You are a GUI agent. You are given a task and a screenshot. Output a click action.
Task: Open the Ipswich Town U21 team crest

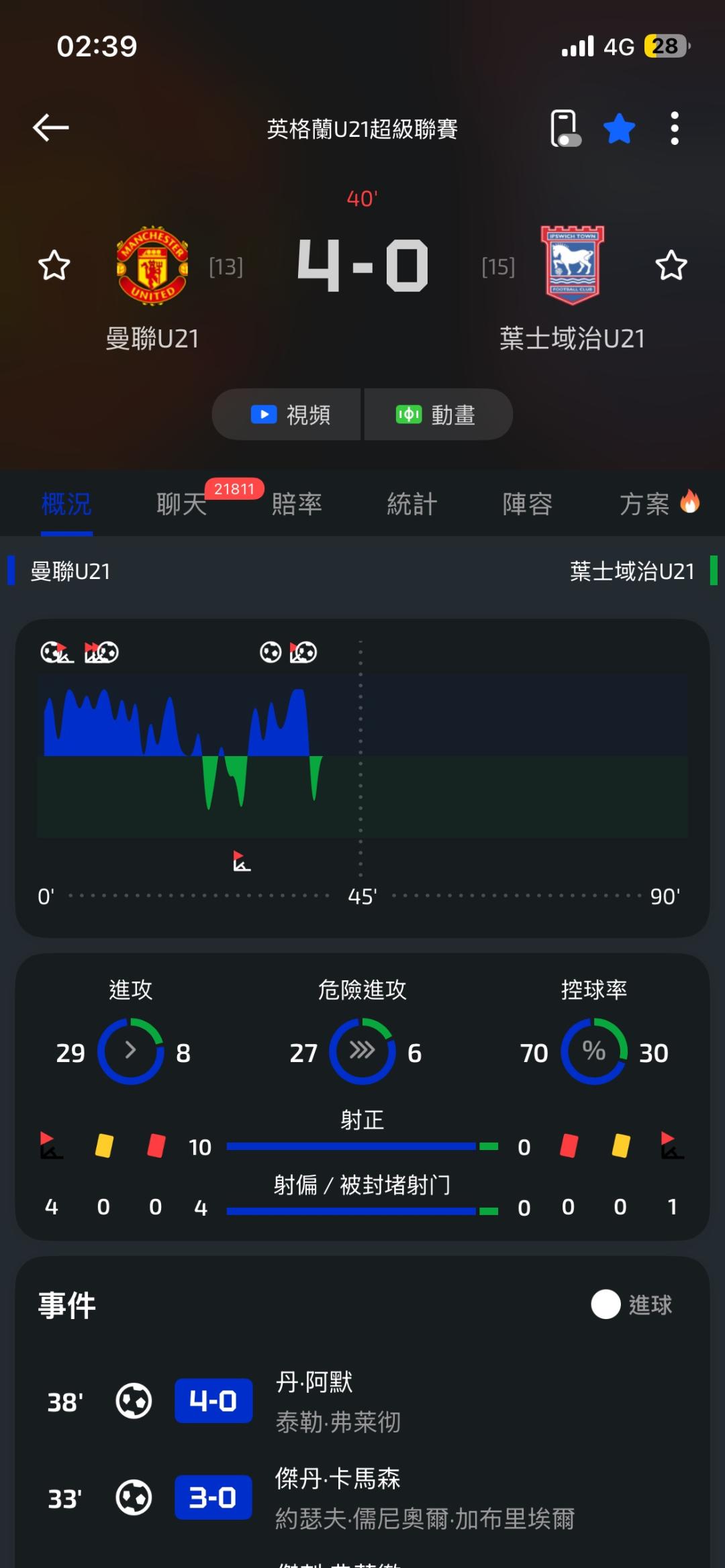coord(573,266)
